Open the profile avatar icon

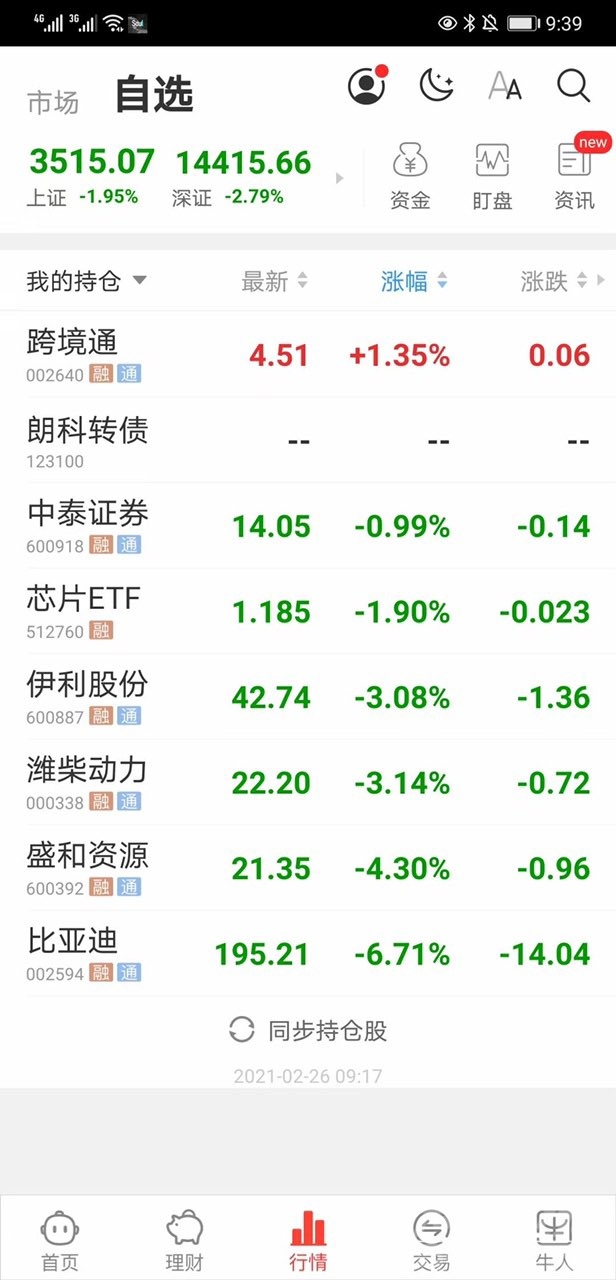(367, 87)
